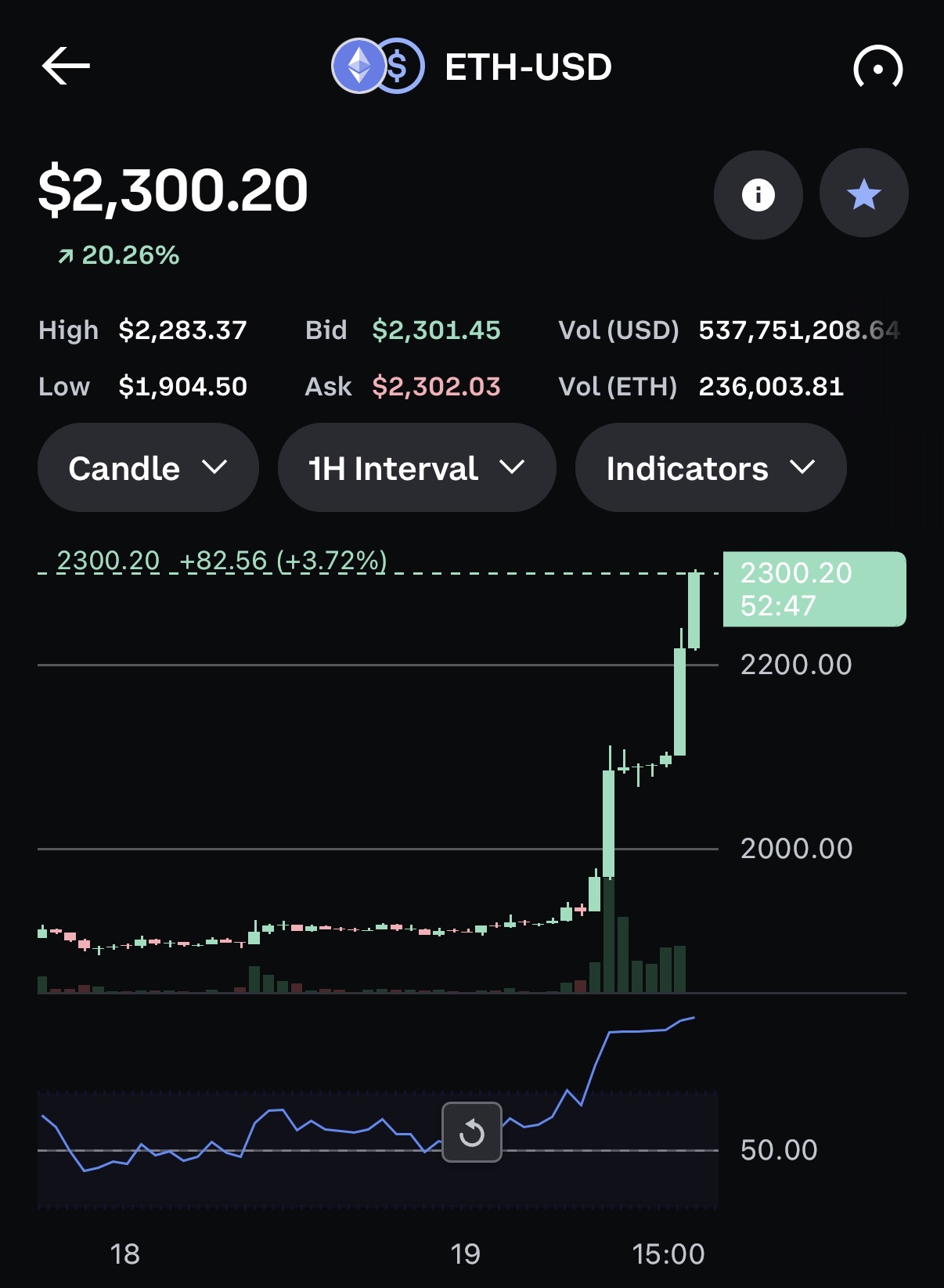Change the 1H Interval dropdown

tap(416, 467)
